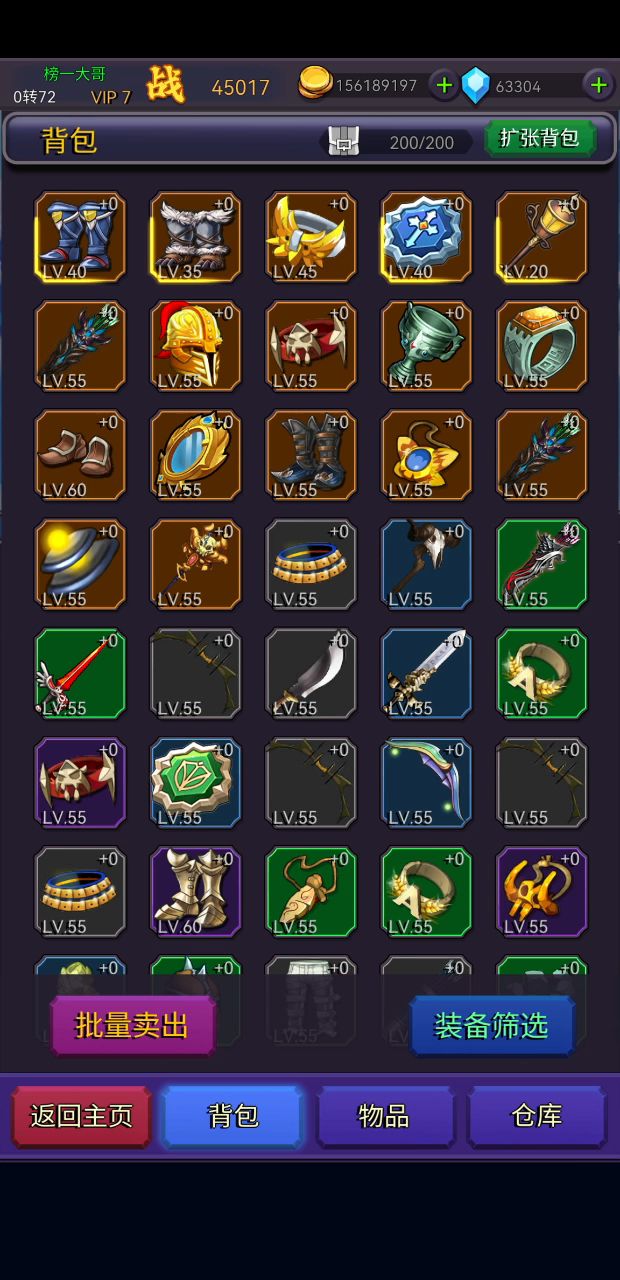Image resolution: width=620 pixels, height=1280 pixels.
Task: Select the LV.40 blue cross badge
Action: (x=426, y=237)
